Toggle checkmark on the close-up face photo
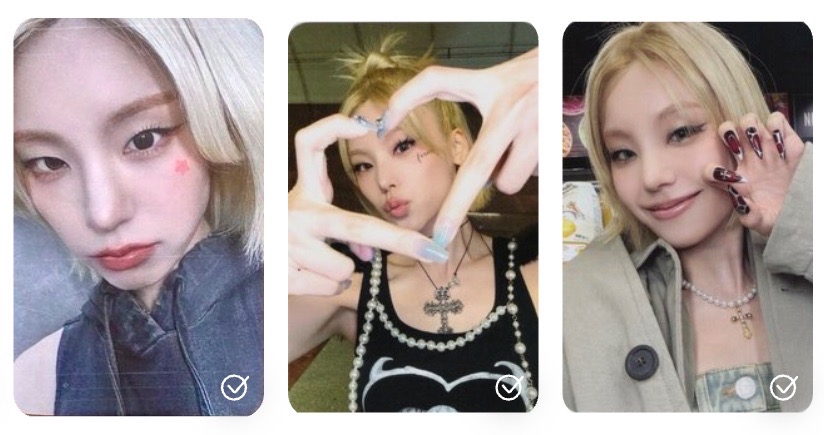The image size is (824, 435). point(234,387)
